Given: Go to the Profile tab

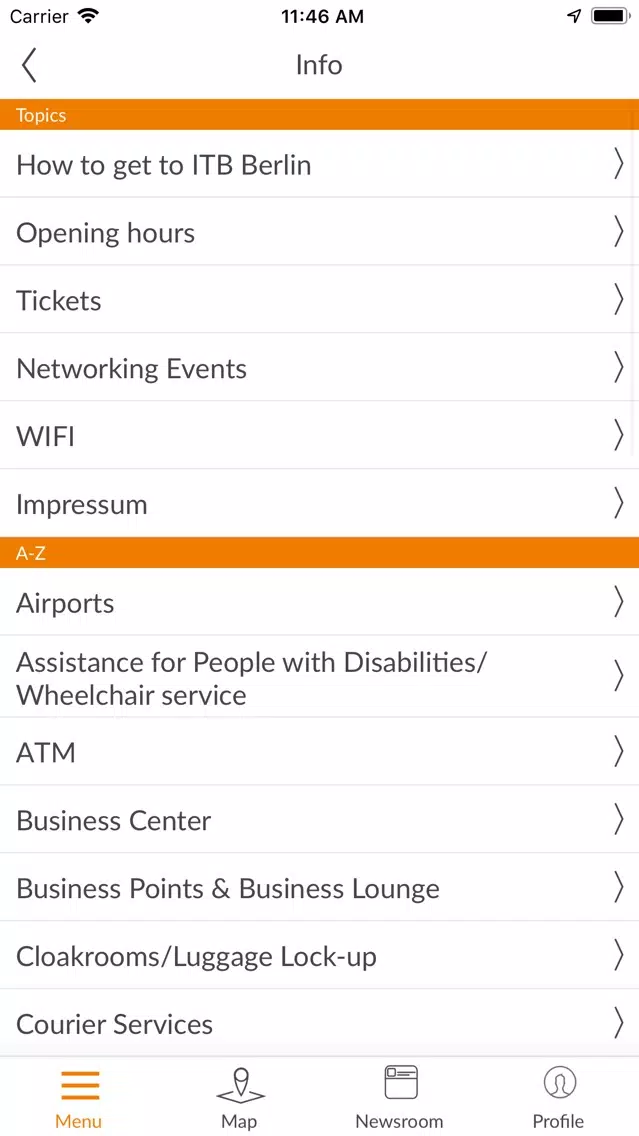Looking at the screenshot, I should (559, 1098).
